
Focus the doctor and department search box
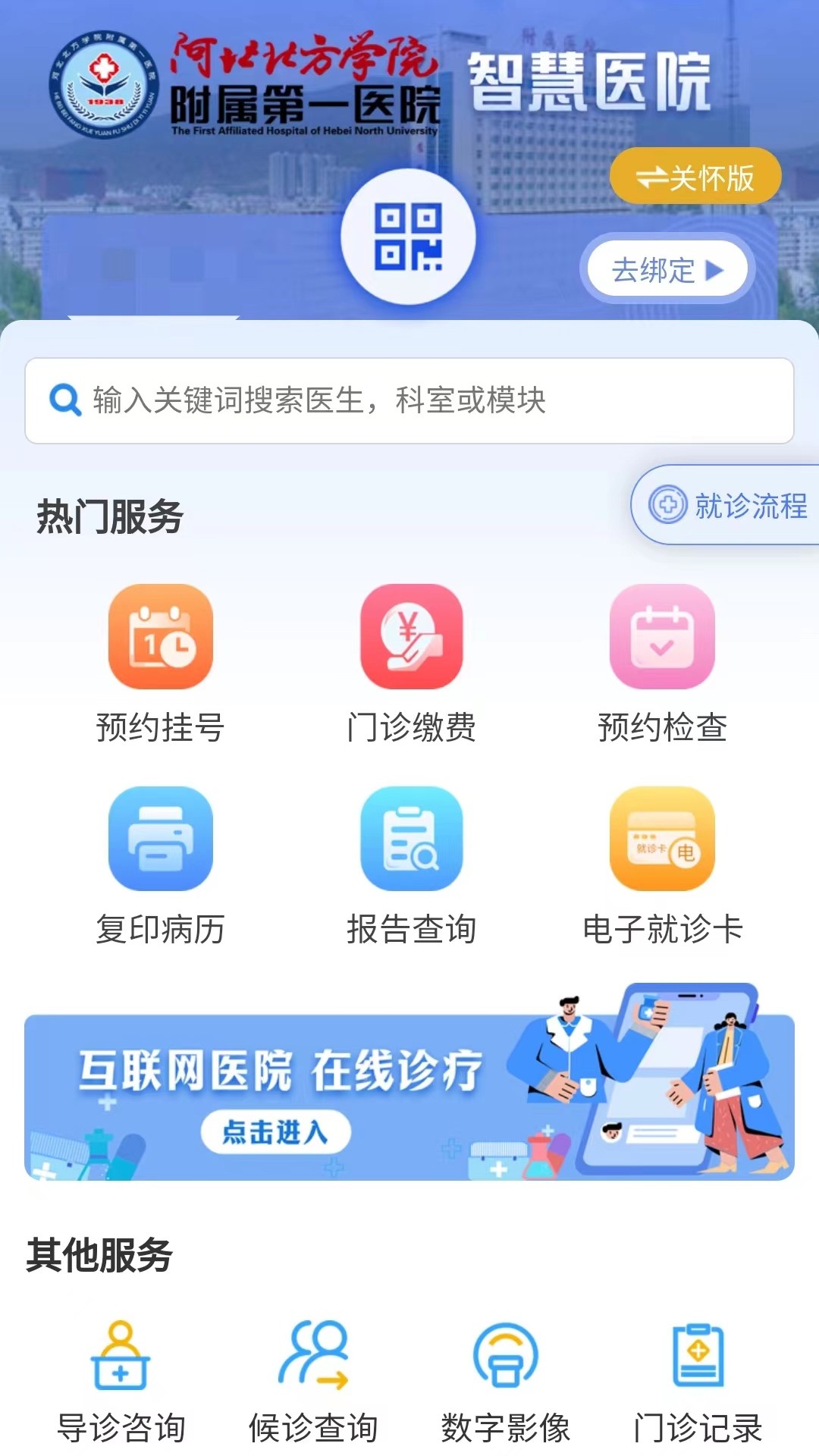[x=409, y=400]
